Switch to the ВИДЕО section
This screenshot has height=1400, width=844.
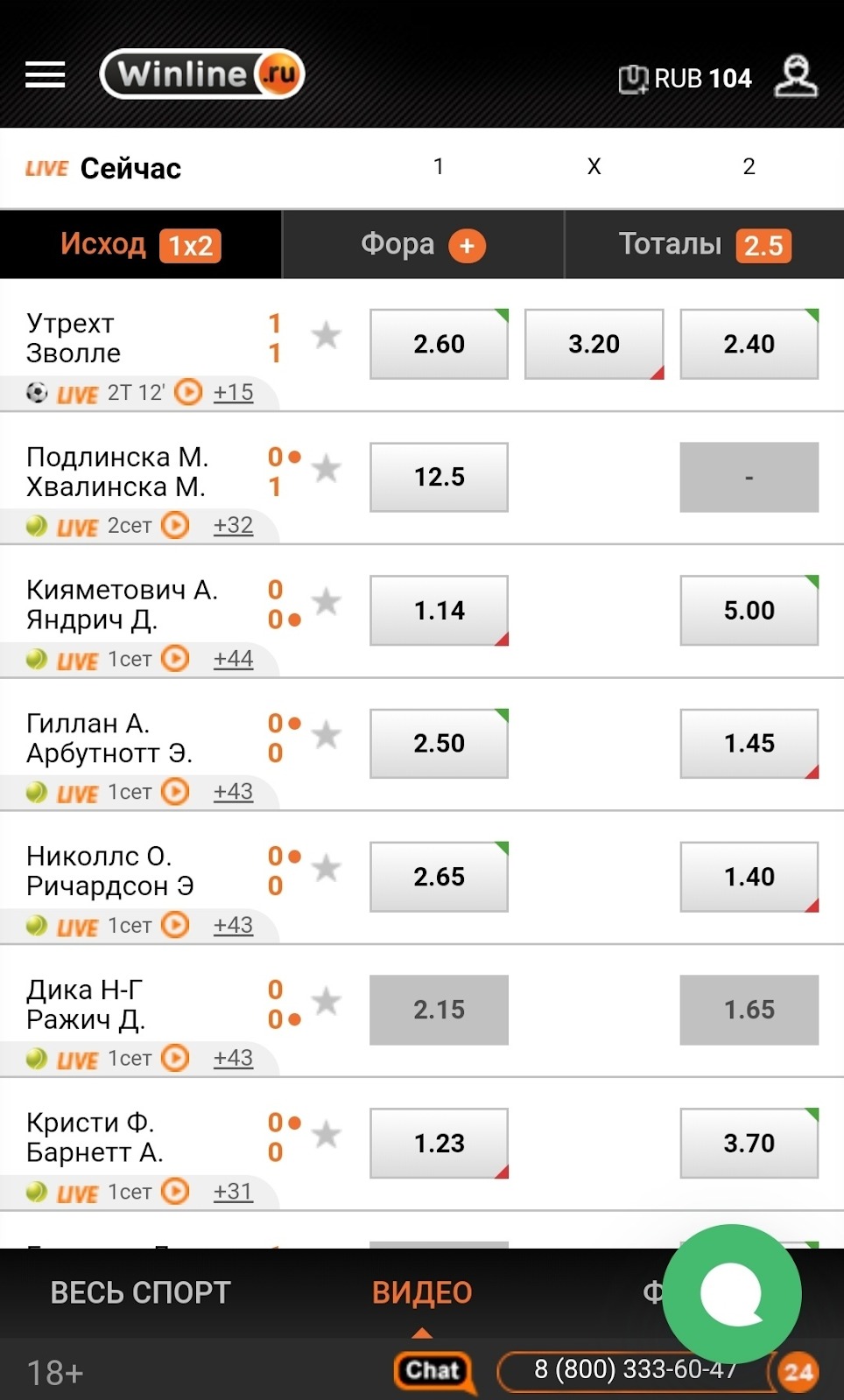[422, 1292]
